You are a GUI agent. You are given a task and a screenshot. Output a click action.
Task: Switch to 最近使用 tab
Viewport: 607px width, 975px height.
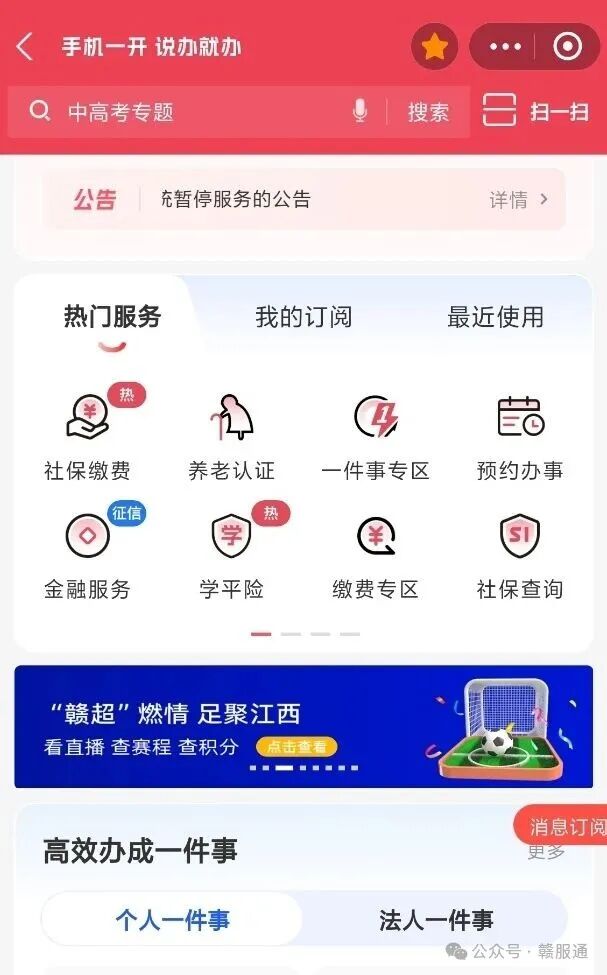coord(495,317)
